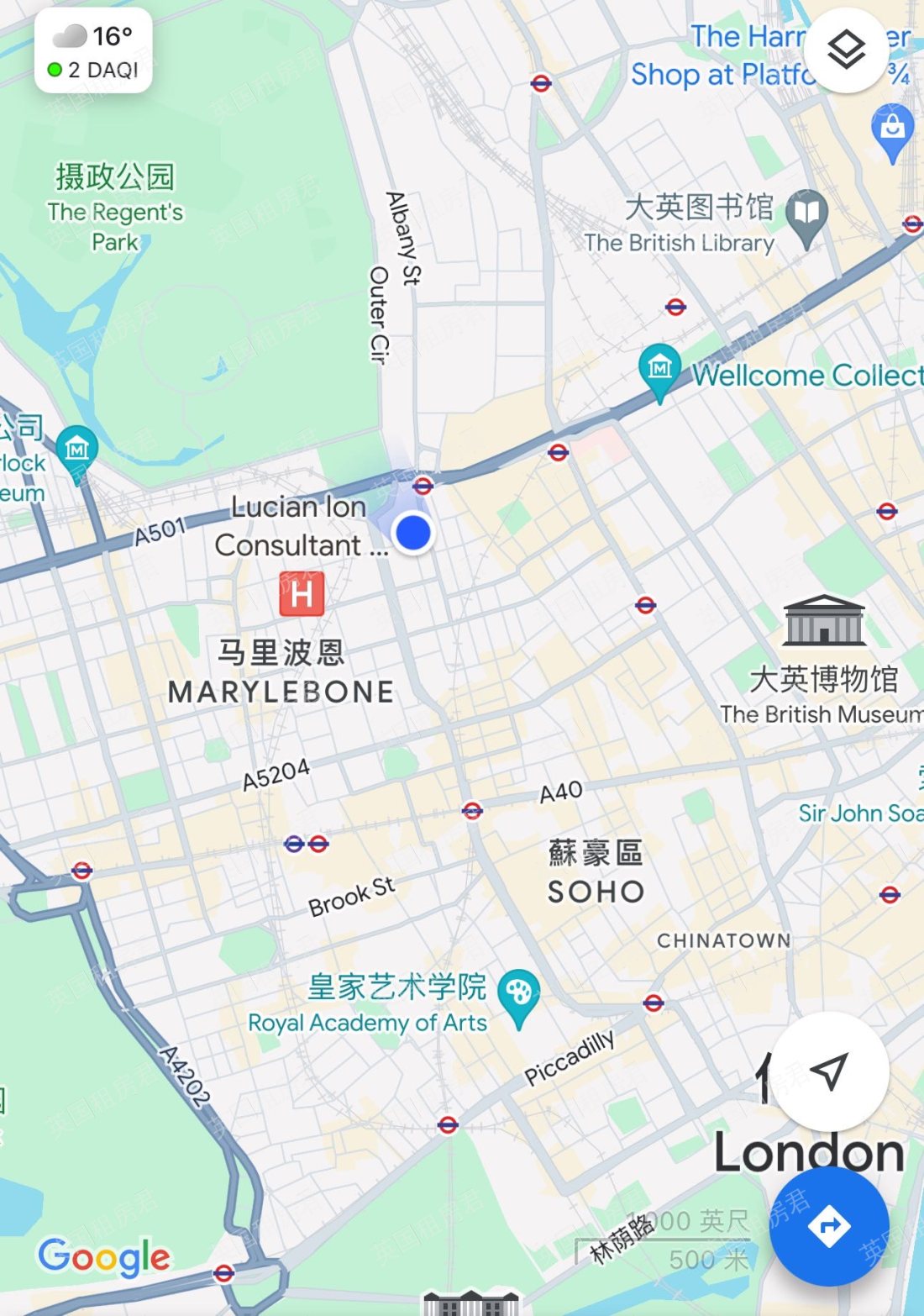Open the shopping pin near Platform 9¾
The width and height of the screenshot is (924, 1316).
click(892, 129)
